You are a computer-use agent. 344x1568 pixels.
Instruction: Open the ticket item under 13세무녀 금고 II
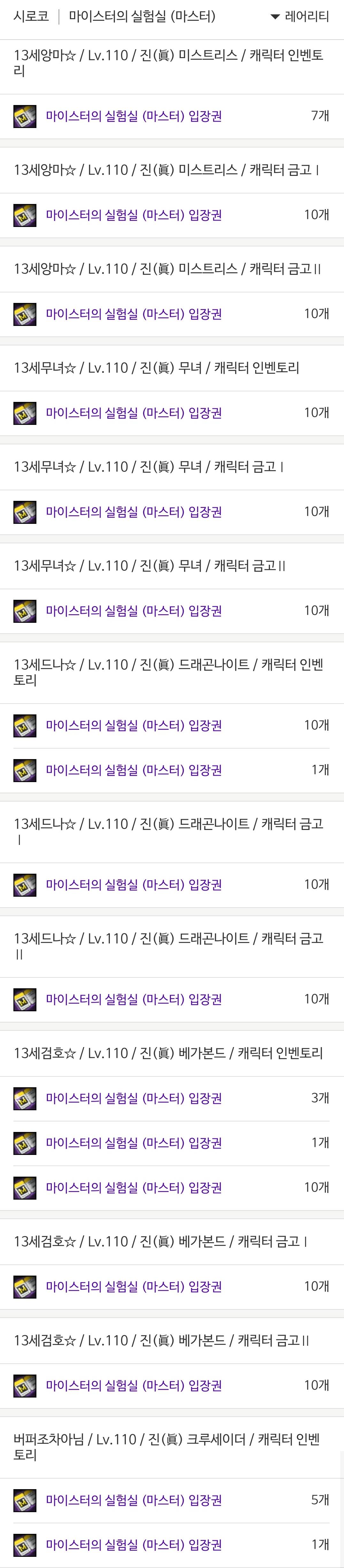point(133,611)
